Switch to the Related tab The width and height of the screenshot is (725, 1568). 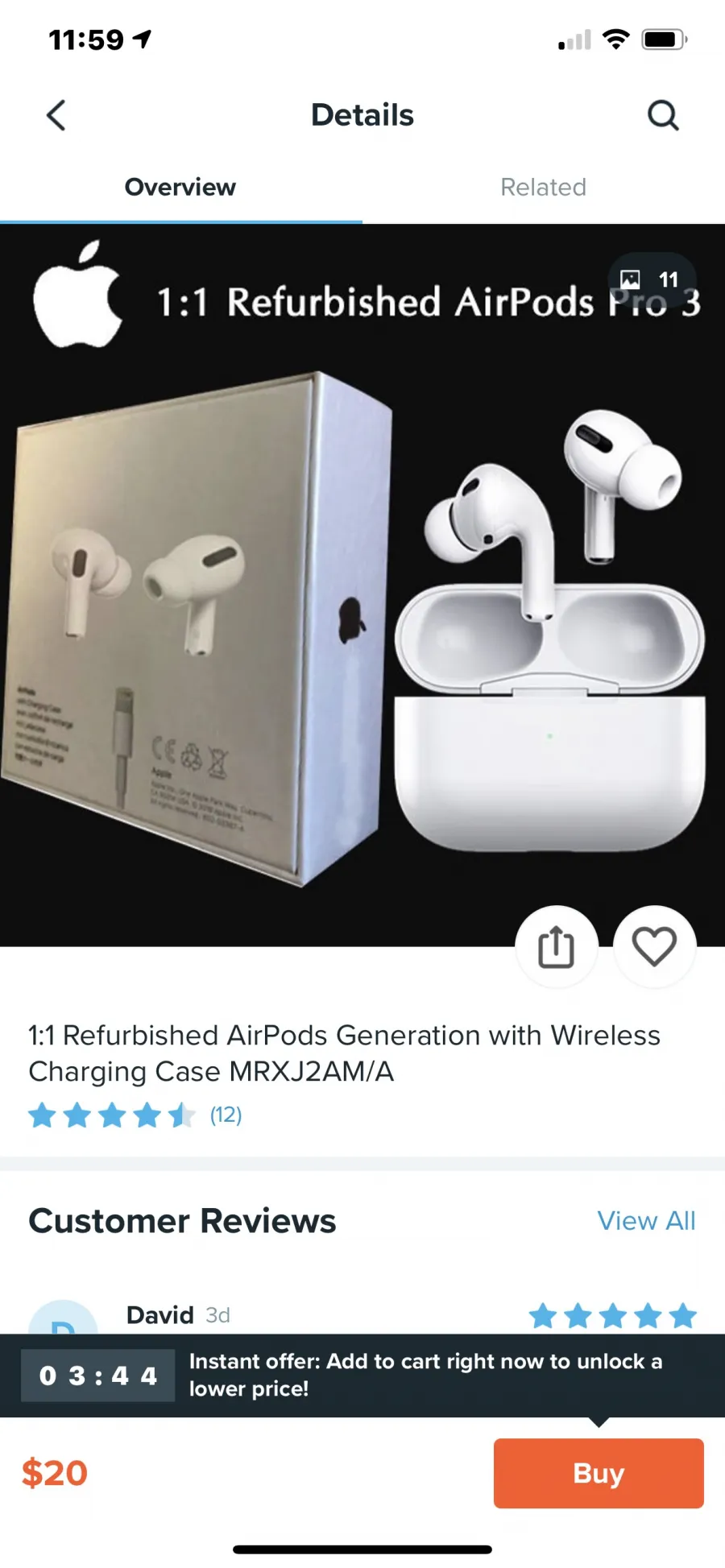543,187
